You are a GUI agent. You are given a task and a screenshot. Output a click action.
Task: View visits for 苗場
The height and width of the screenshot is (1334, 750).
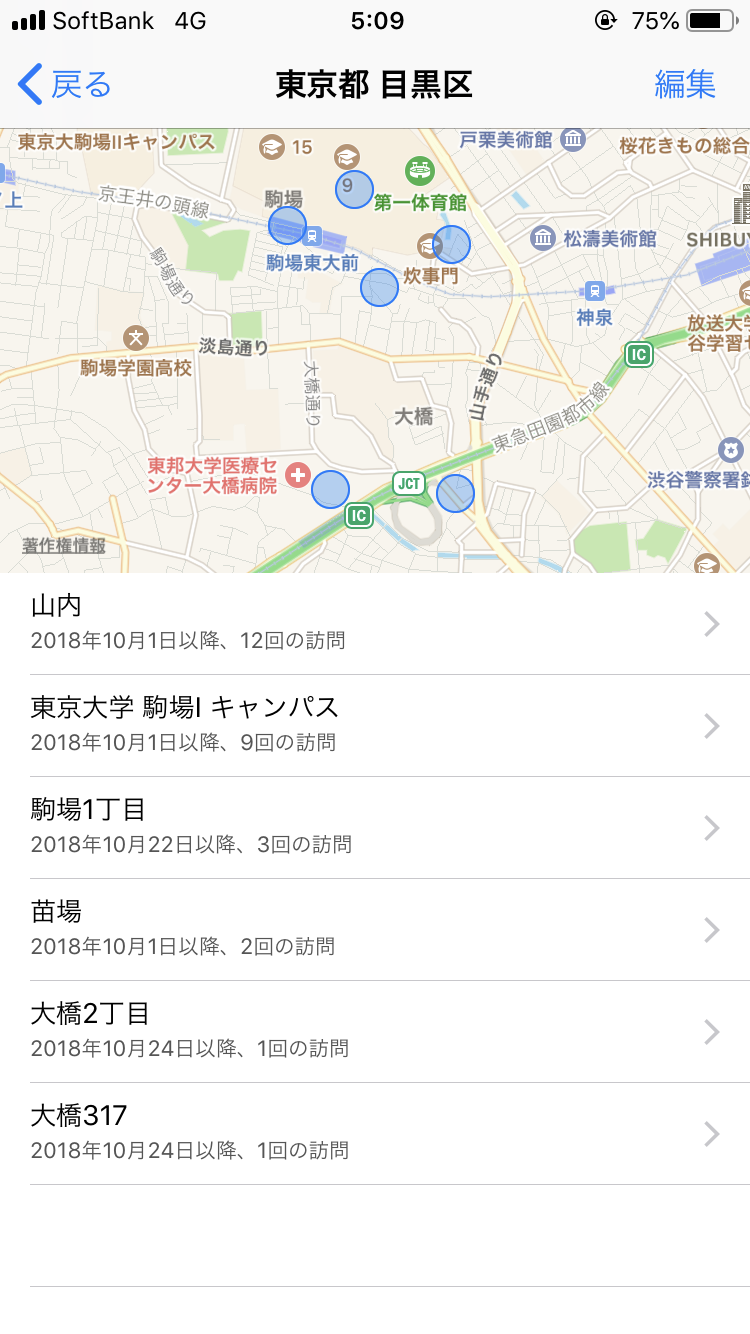point(375,930)
